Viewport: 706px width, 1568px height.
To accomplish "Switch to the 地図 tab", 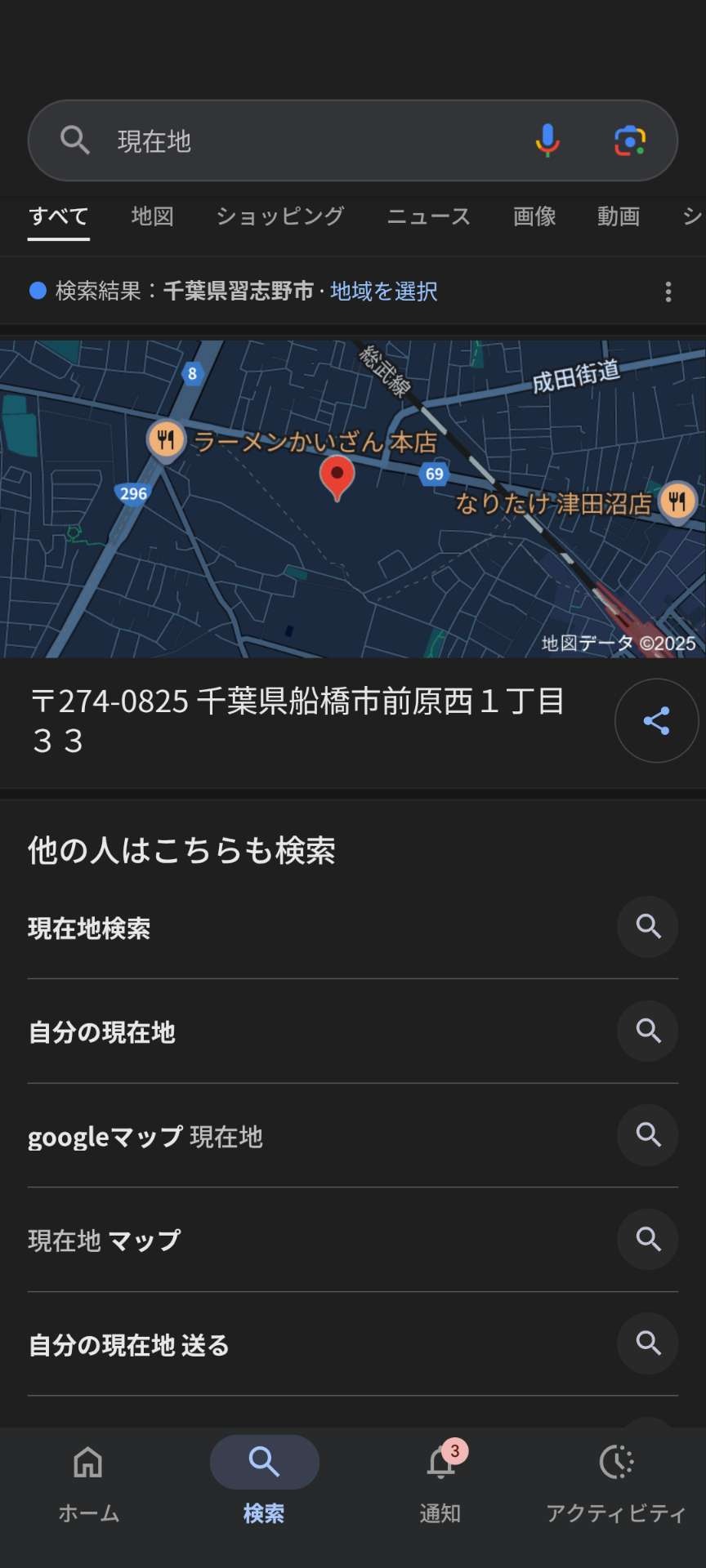I will [x=153, y=216].
